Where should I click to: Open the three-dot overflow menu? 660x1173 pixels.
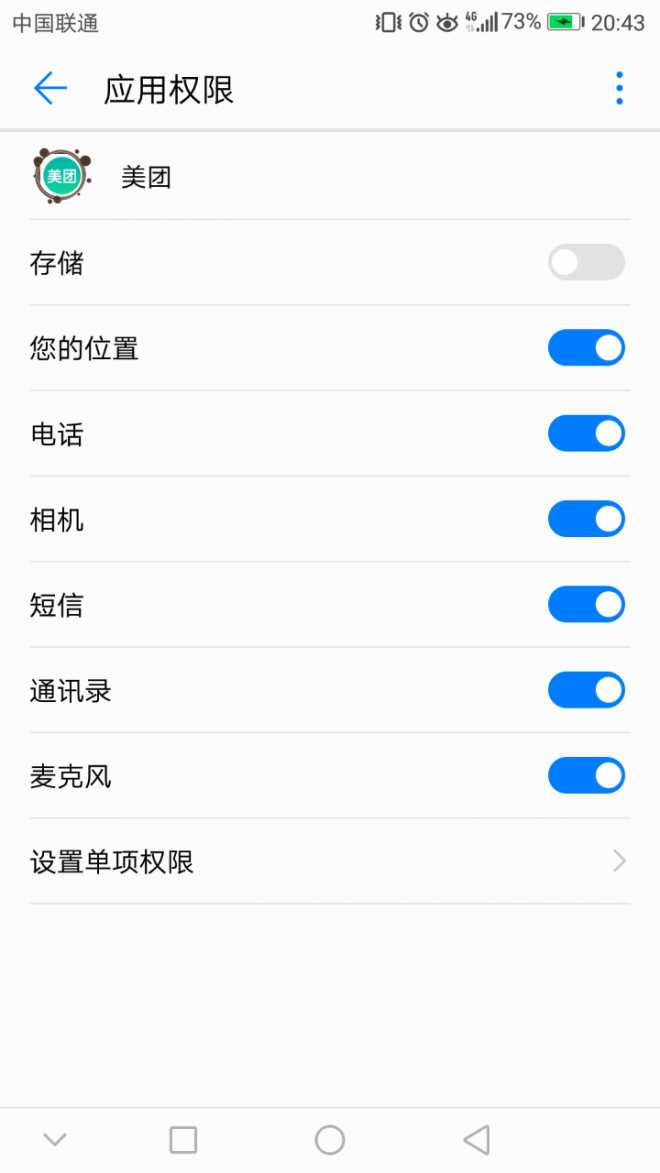[619, 89]
